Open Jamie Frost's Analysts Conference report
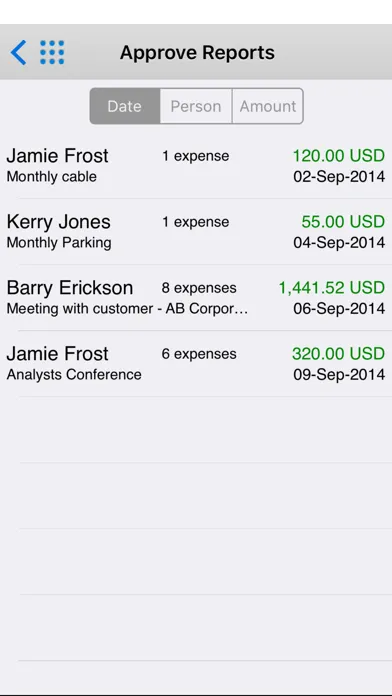This screenshot has height=696, width=392. click(196, 364)
